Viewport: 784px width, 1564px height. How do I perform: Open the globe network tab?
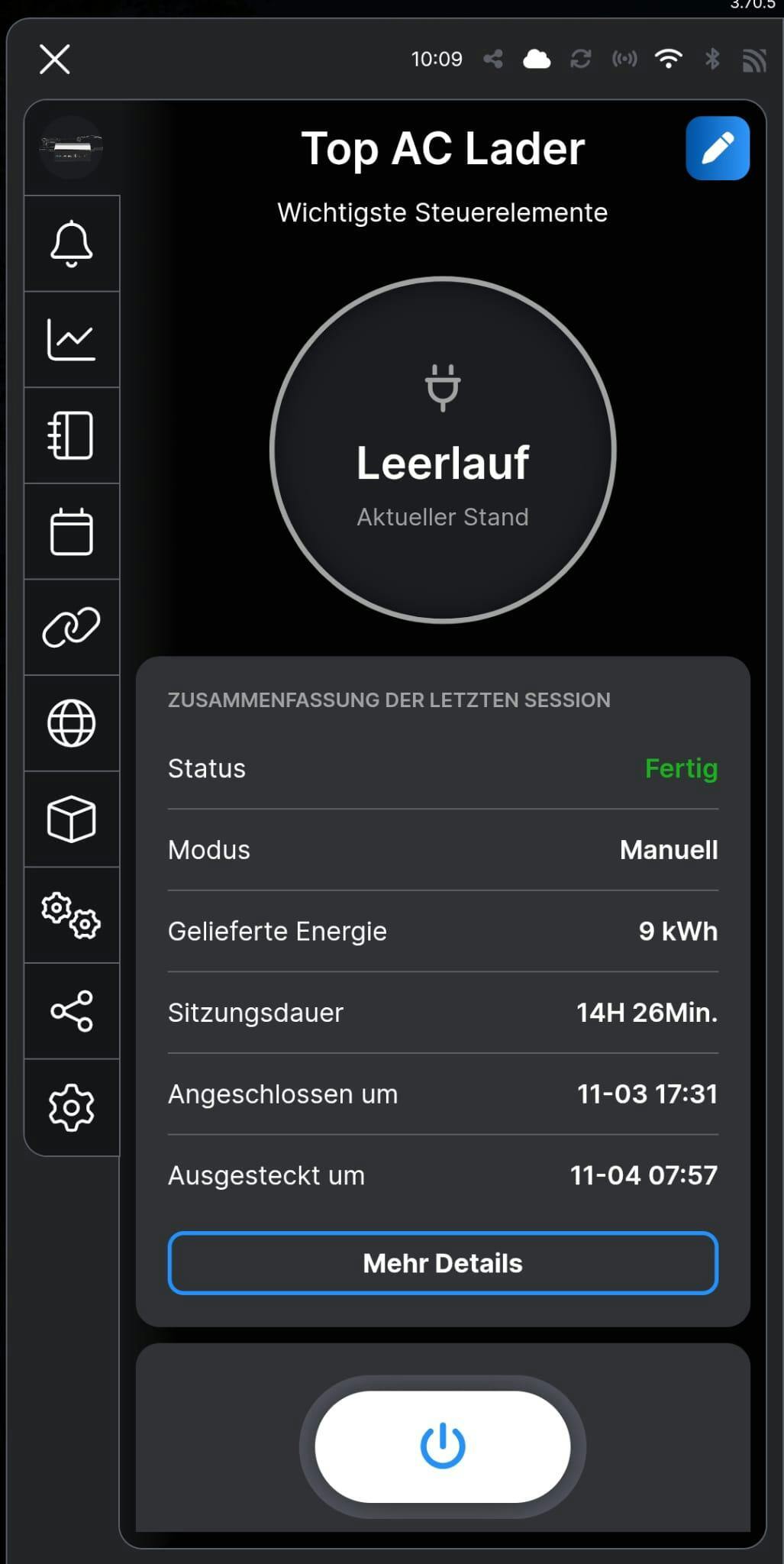(72, 723)
